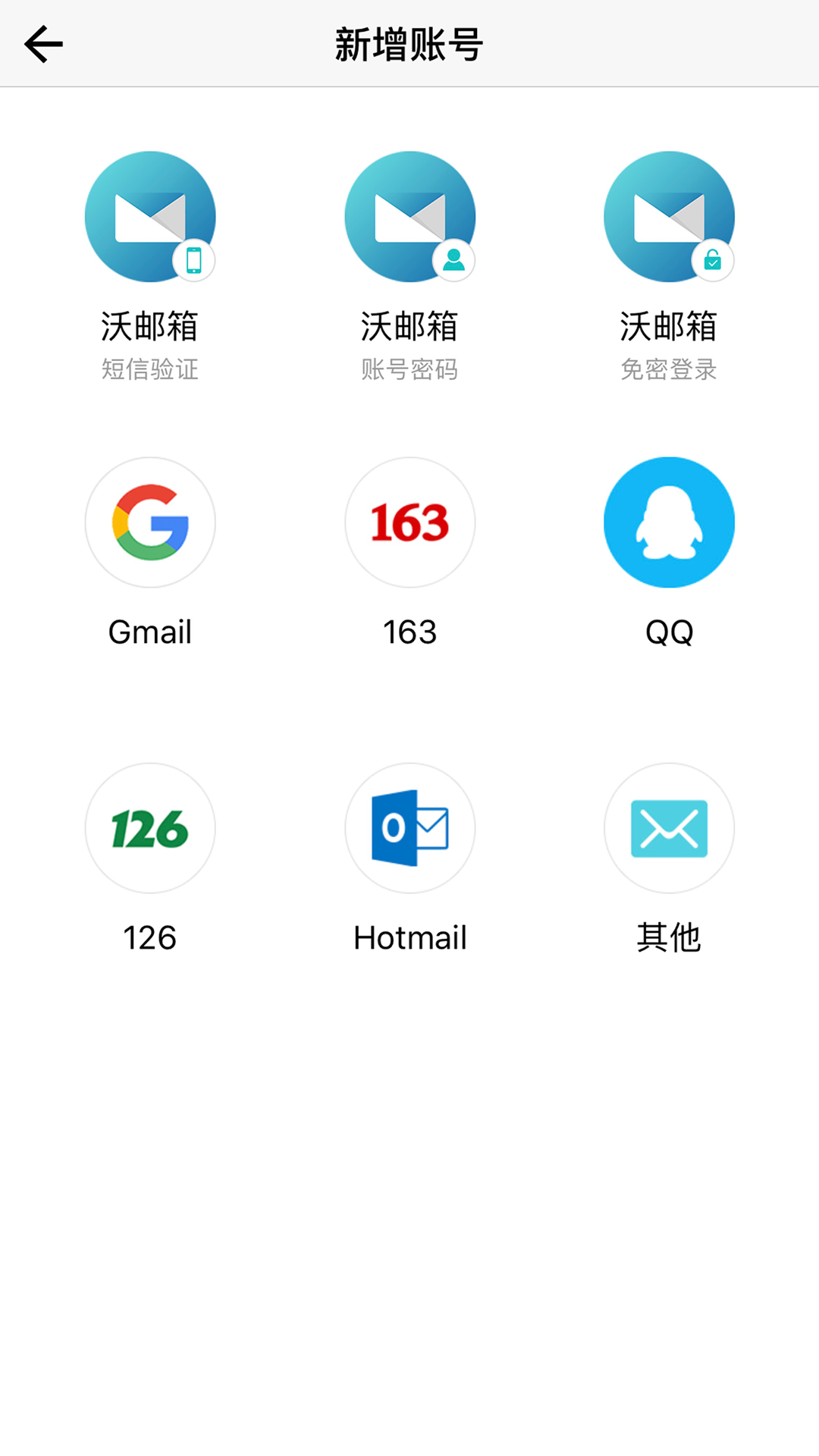Open the 其他 (Other) mail option
The height and width of the screenshot is (1456, 819).
click(x=670, y=828)
